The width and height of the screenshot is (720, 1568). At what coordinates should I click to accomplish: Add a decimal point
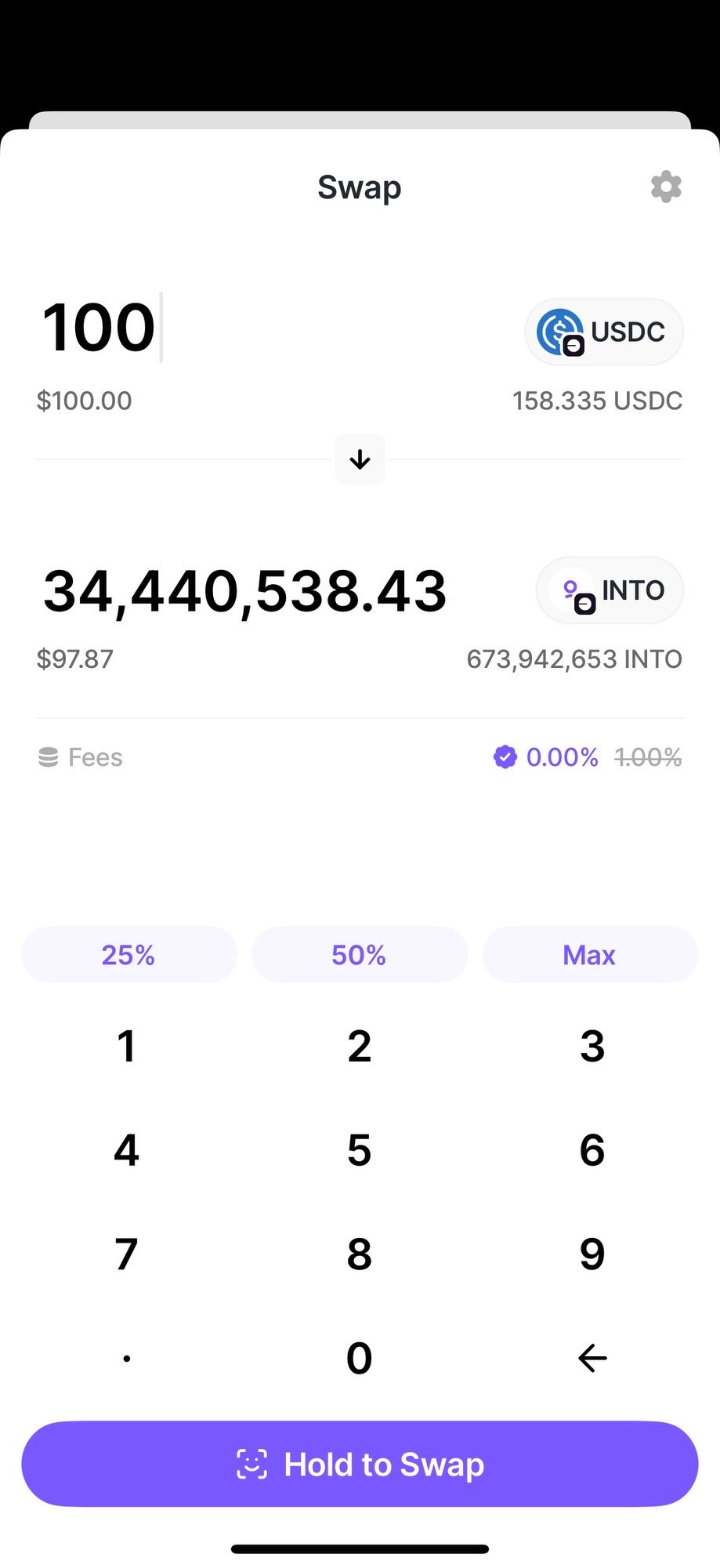(x=127, y=1358)
